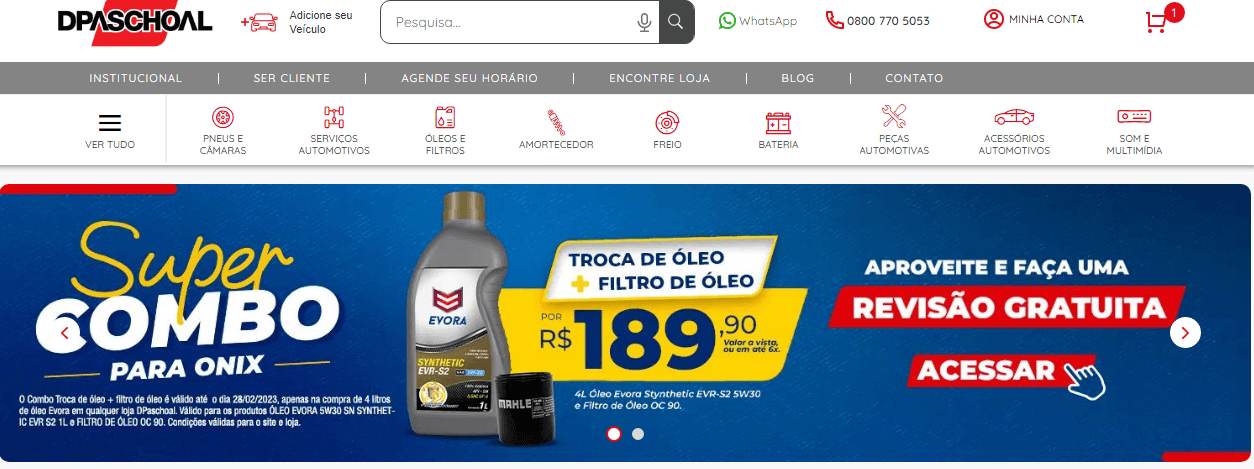
Task: Go back to the previous banner slide
Action: tap(67, 332)
